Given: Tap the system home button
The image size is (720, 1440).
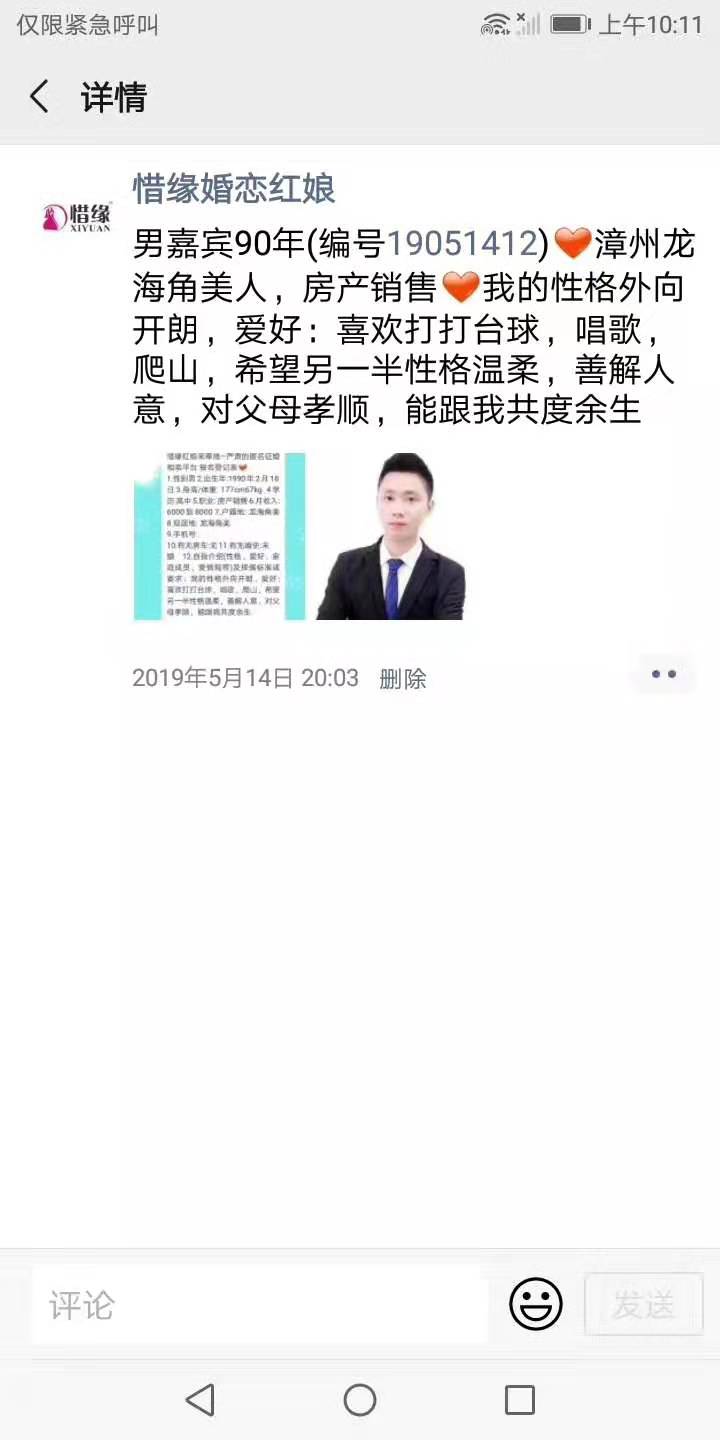Looking at the screenshot, I should click(x=360, y=1400).
